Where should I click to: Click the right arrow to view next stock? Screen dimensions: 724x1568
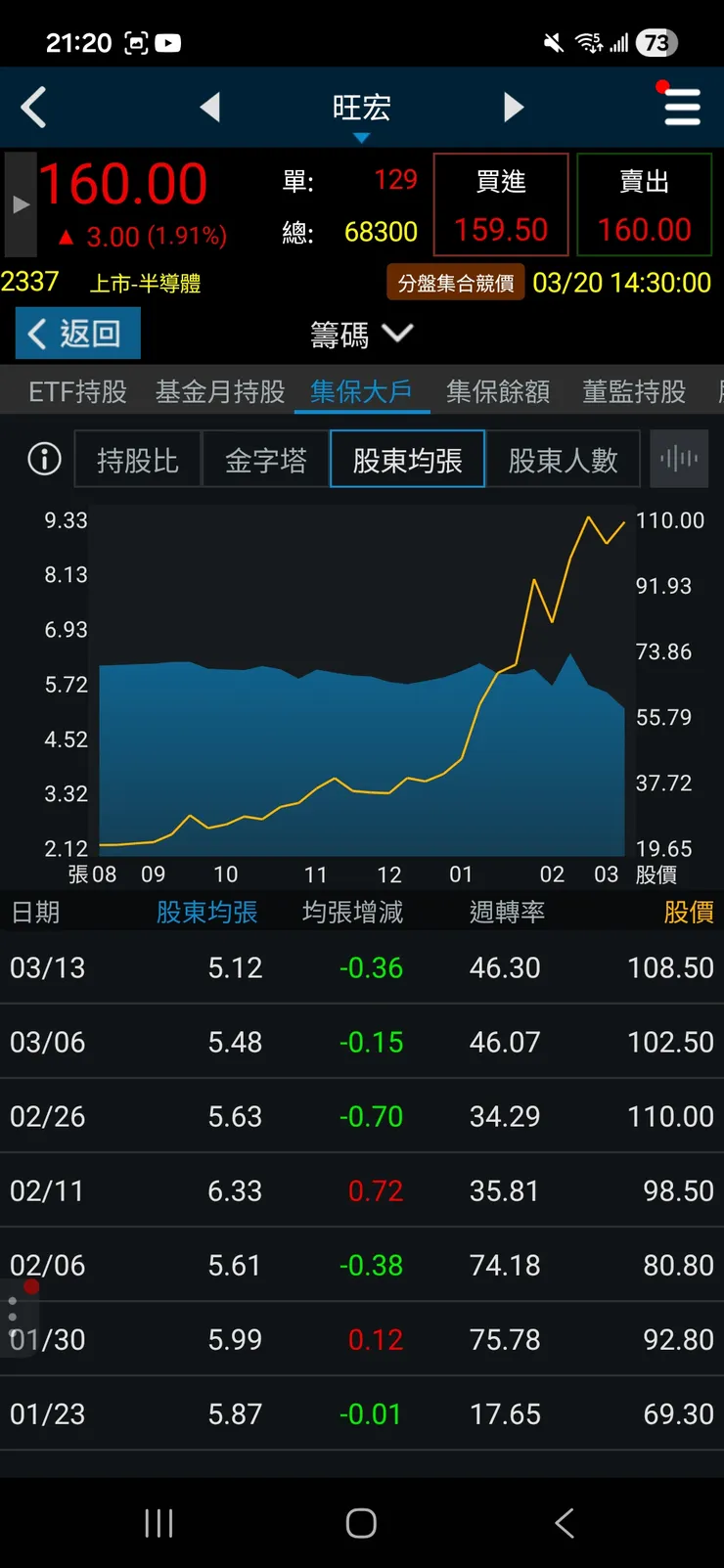(514, 108)
